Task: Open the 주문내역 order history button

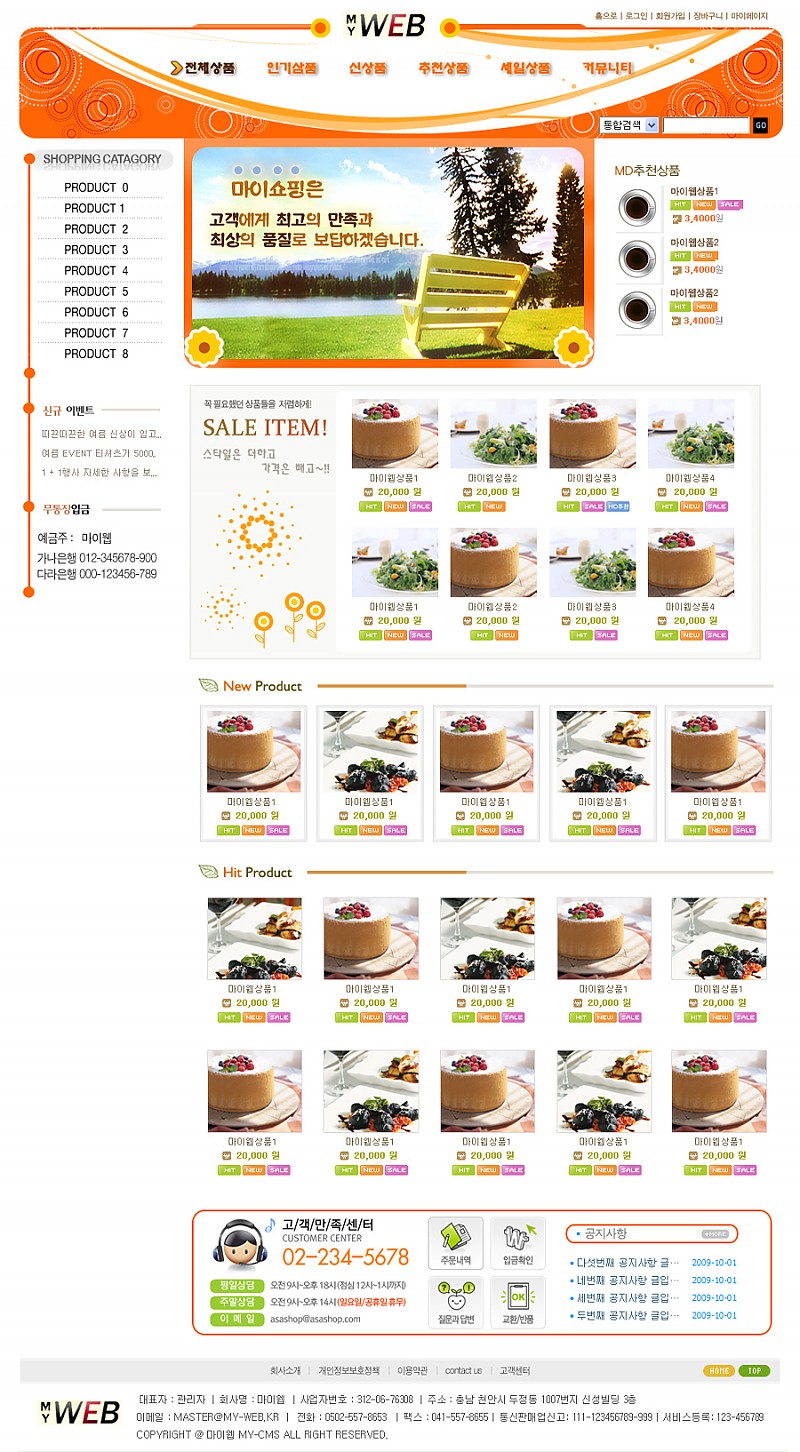Action: [x=455, y=1243]
